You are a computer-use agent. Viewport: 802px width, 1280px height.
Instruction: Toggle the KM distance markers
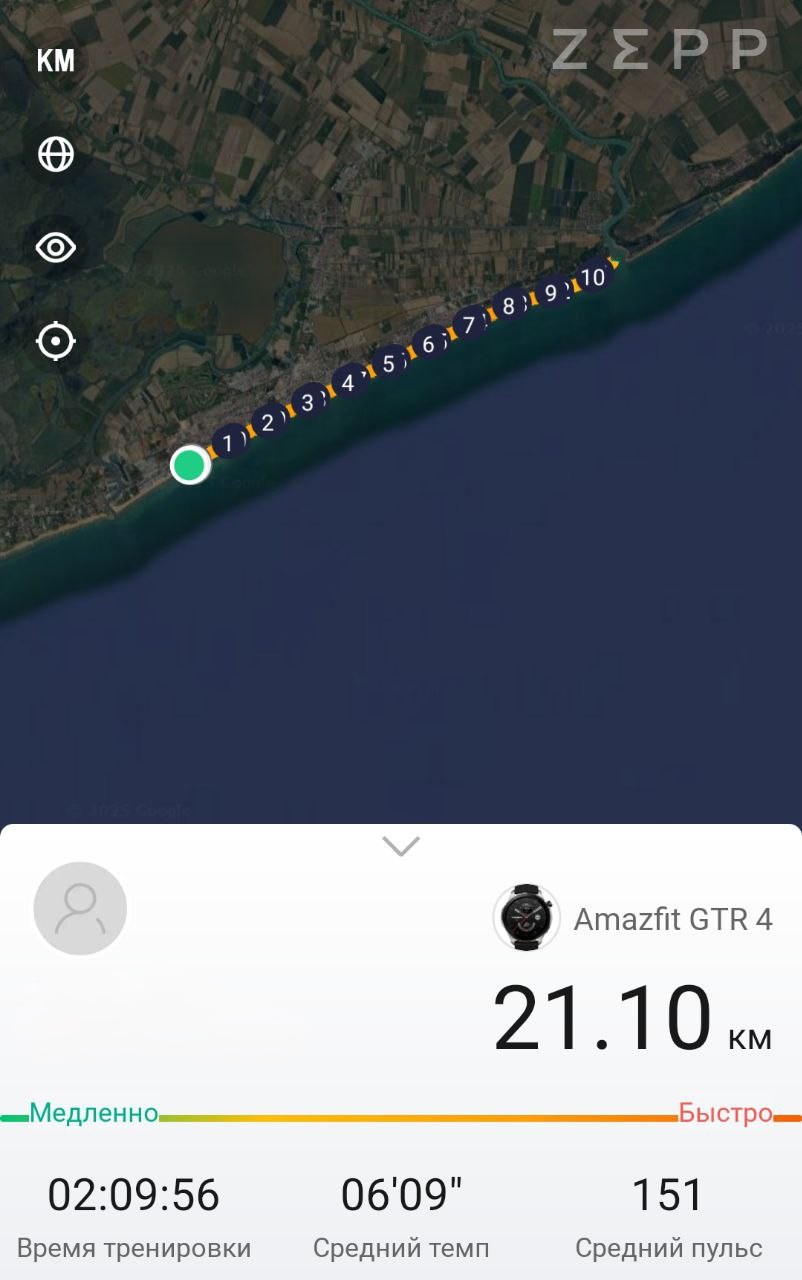[x=56, y=61]
